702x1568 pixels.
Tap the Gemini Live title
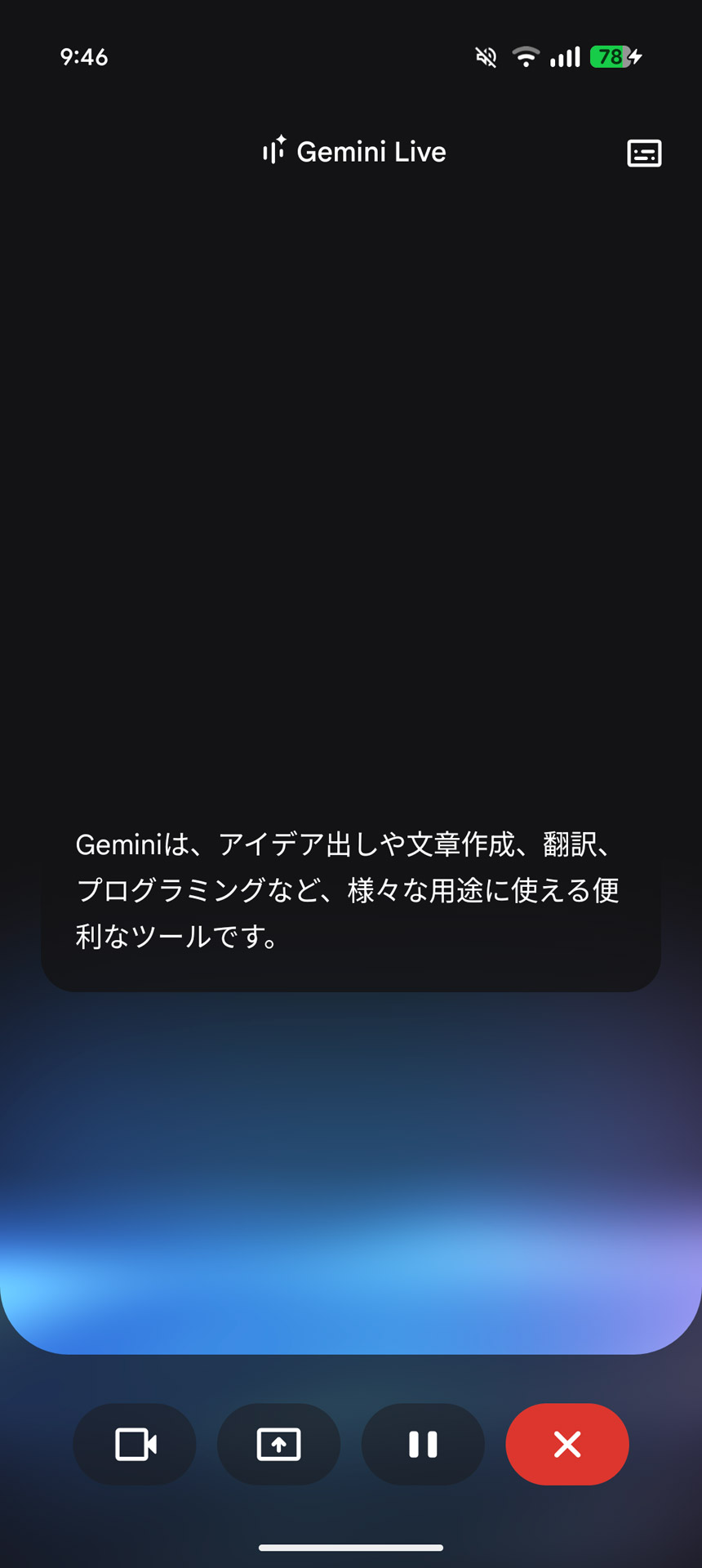point(371,152)
